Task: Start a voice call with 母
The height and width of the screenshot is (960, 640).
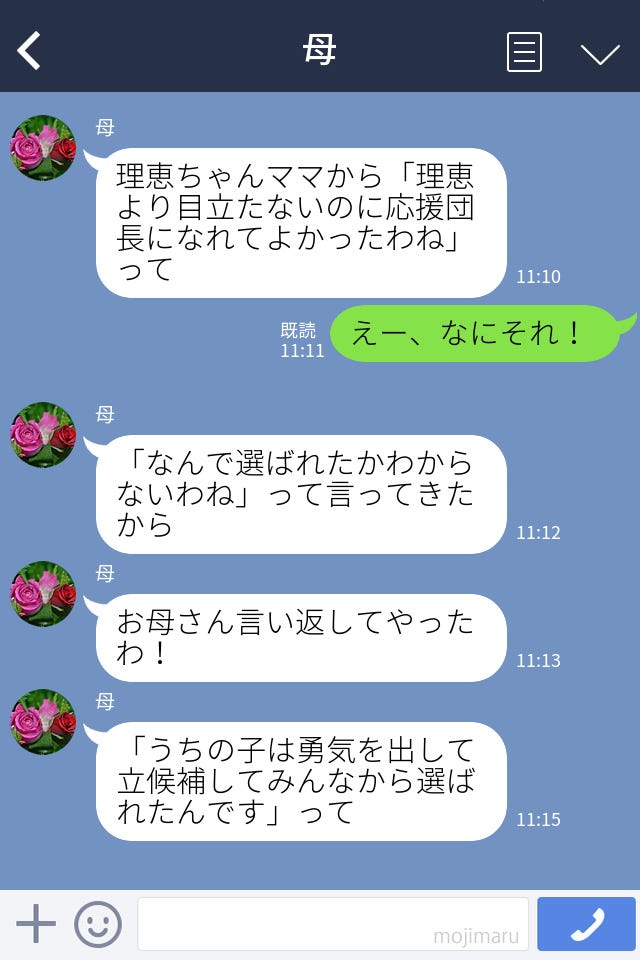Action: (x=586, y=924)
